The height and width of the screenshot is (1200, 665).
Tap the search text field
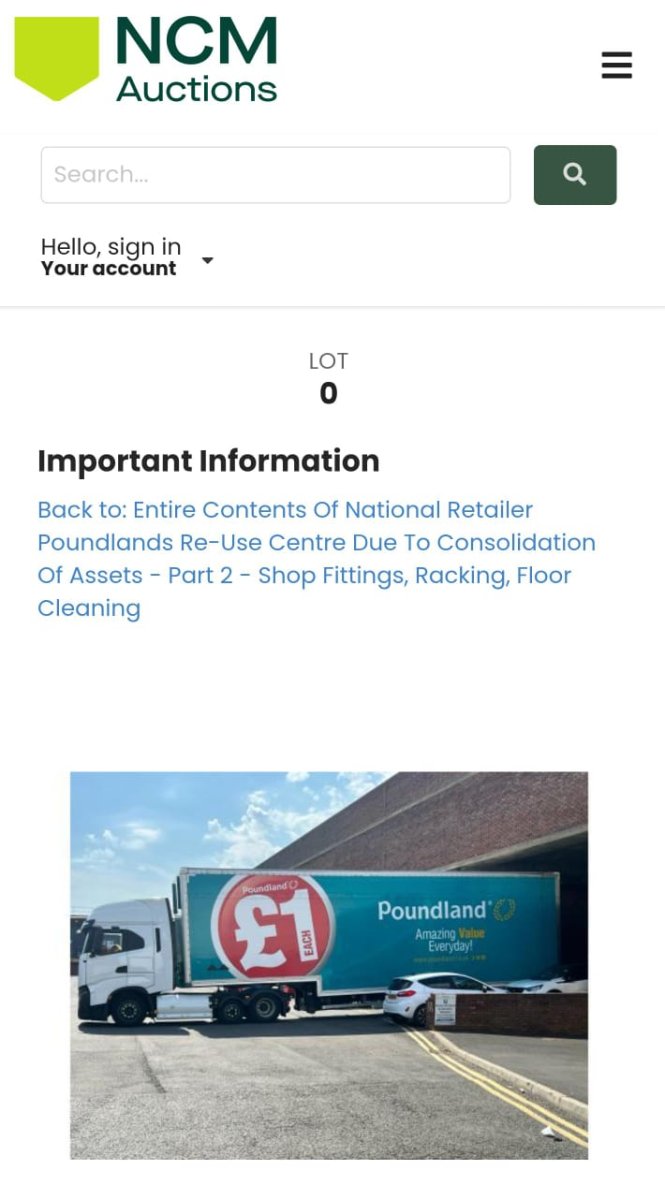click(x=275, y=175)
